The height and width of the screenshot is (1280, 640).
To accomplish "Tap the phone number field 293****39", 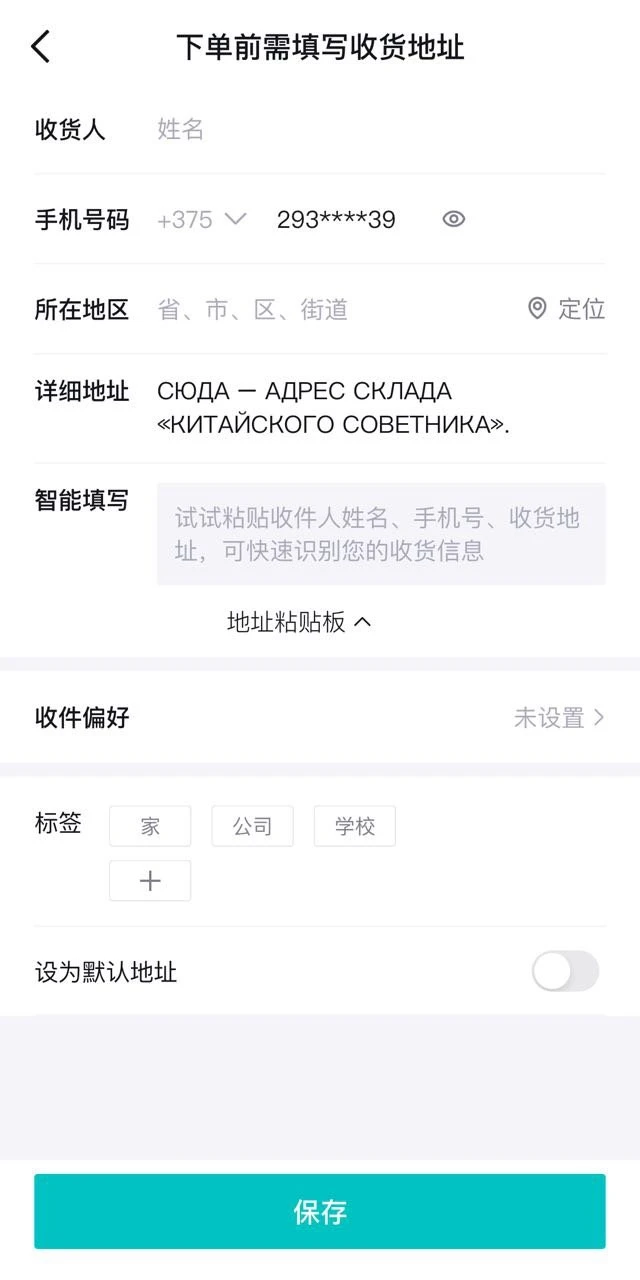I will pos(336,220).
